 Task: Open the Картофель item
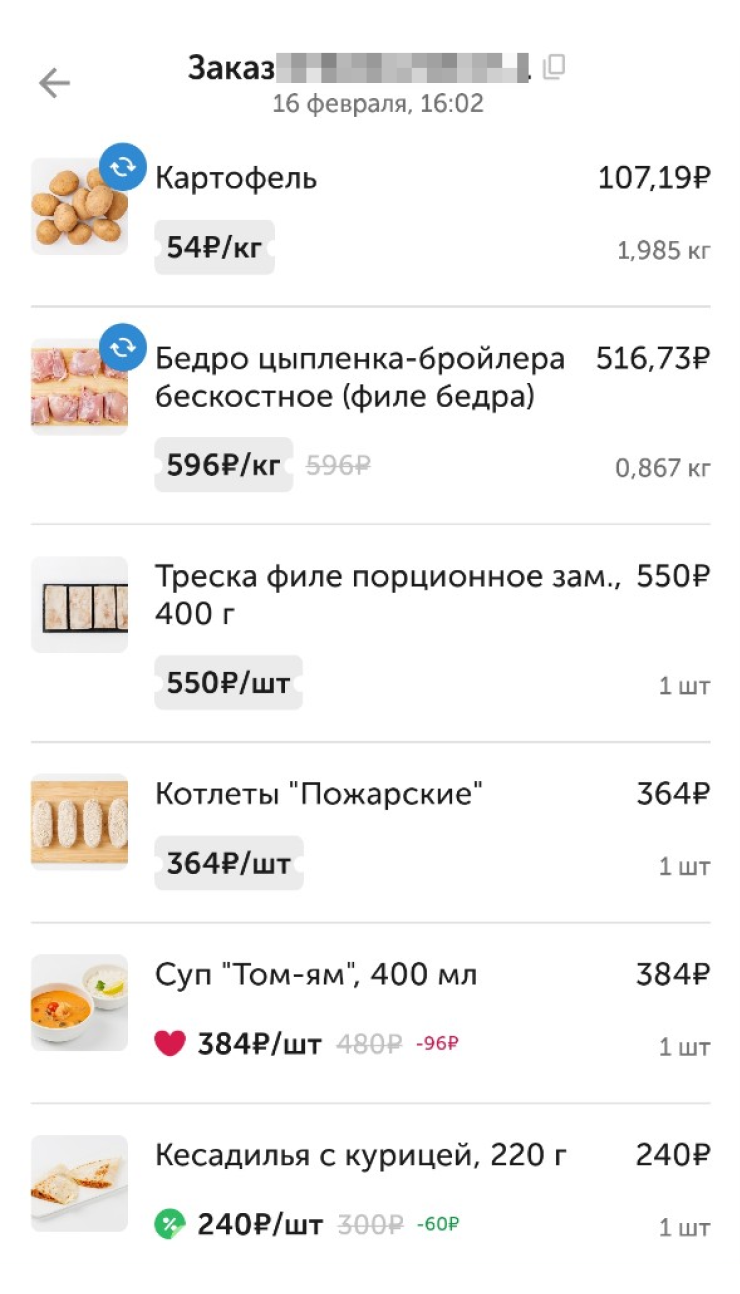(236, 179)
